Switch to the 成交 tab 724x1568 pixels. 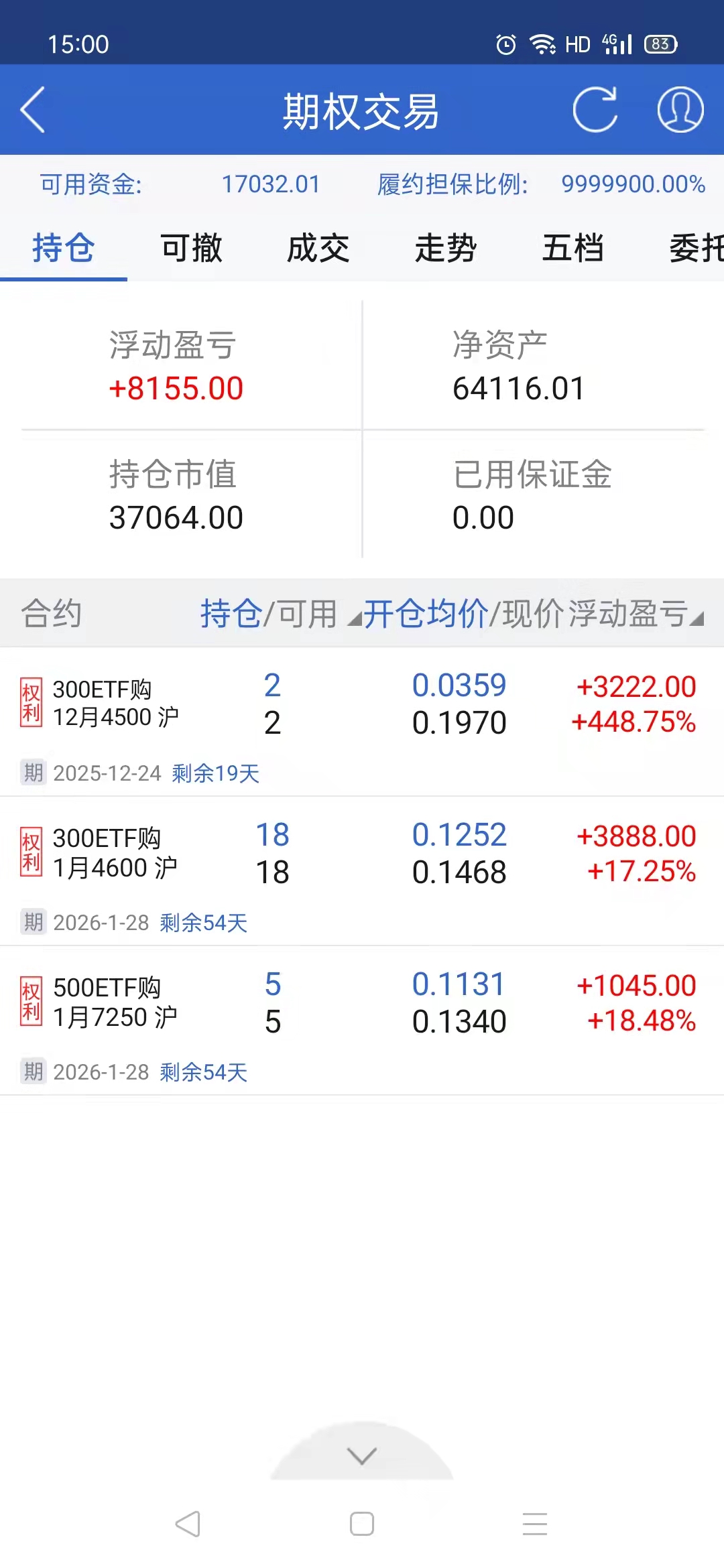pyautogui.click(x=318, y=249)
